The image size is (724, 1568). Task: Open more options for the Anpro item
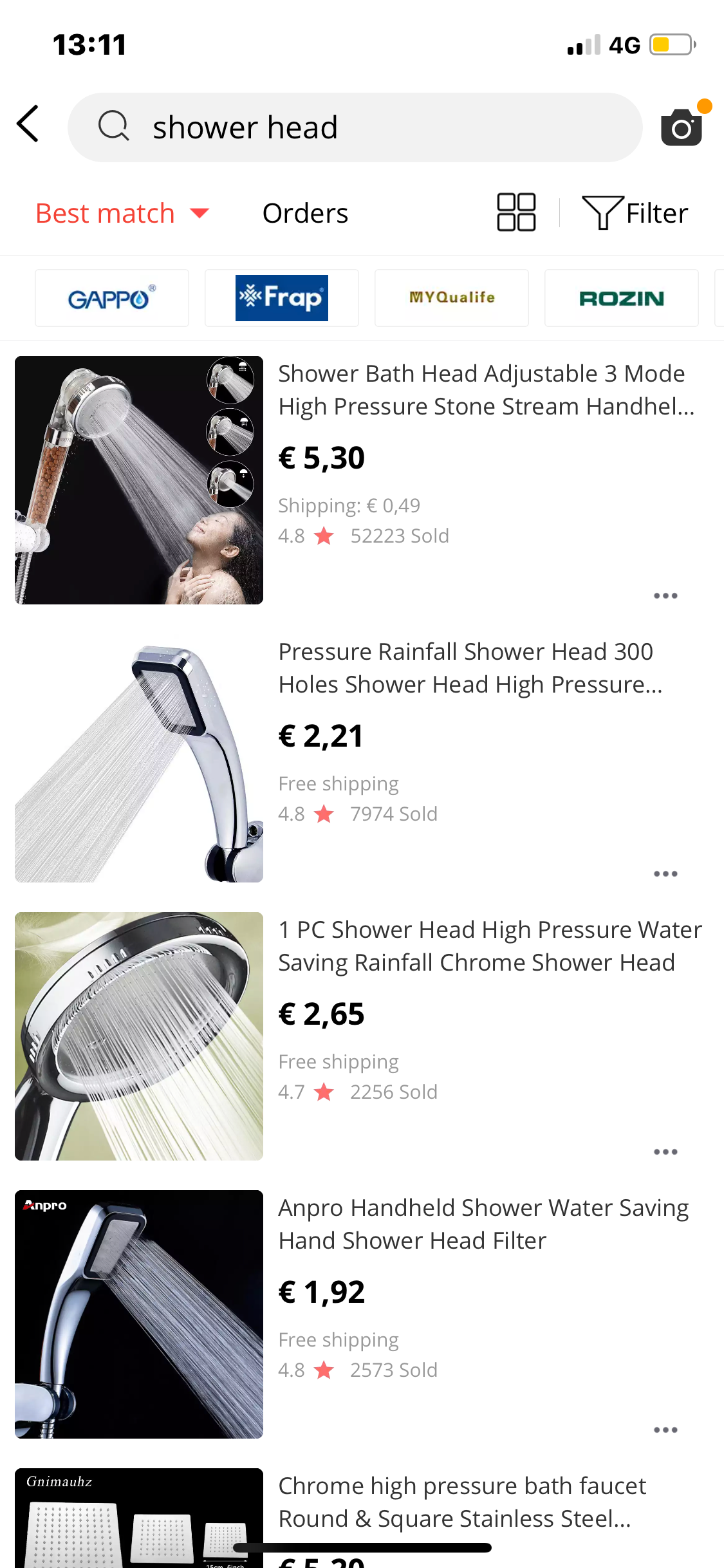(x=665, y=1430)
